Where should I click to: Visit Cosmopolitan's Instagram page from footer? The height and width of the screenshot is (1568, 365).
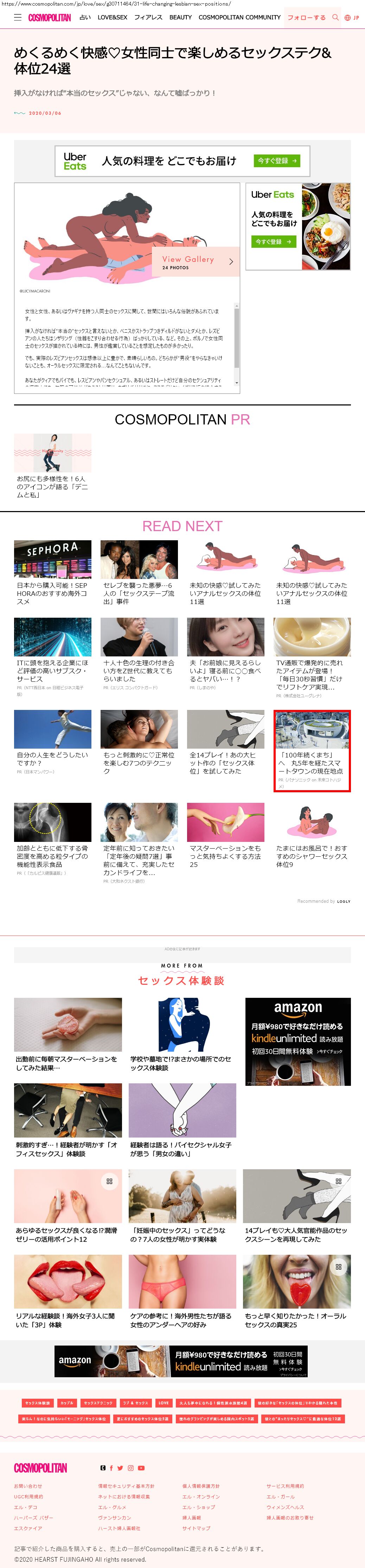pos(130,1468)
